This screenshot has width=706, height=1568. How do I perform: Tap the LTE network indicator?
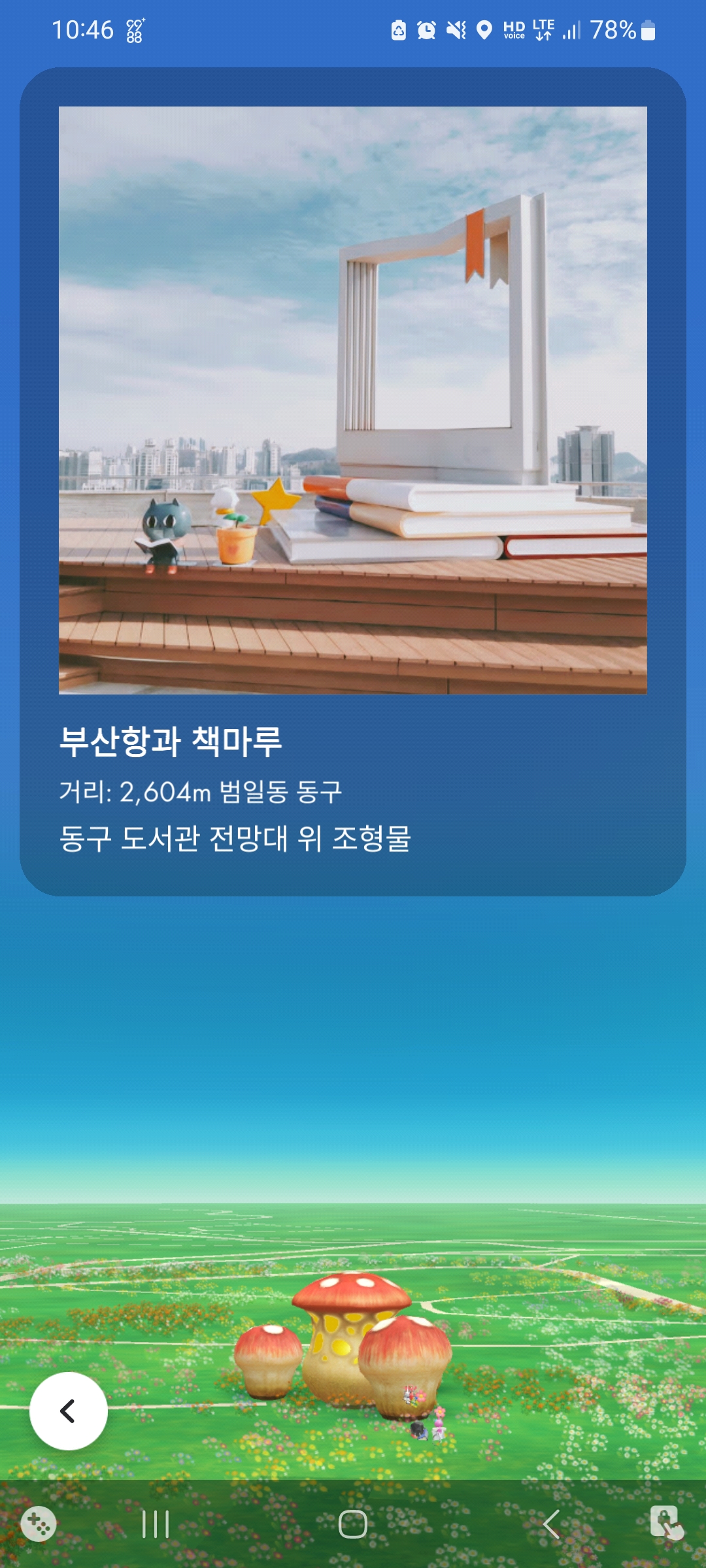coord(544,29)
